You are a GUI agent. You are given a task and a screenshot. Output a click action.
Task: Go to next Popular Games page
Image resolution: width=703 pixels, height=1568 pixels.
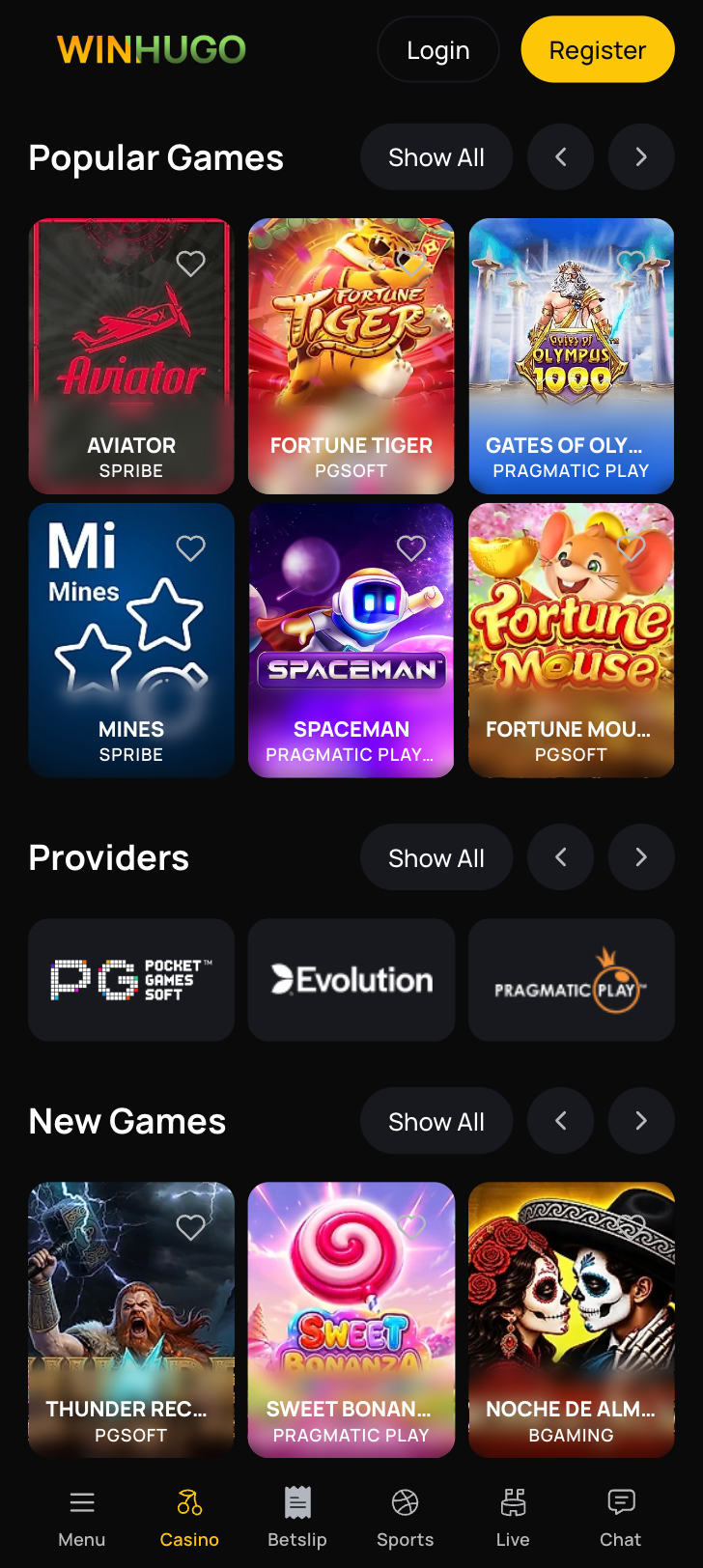[x=641, y=157]
